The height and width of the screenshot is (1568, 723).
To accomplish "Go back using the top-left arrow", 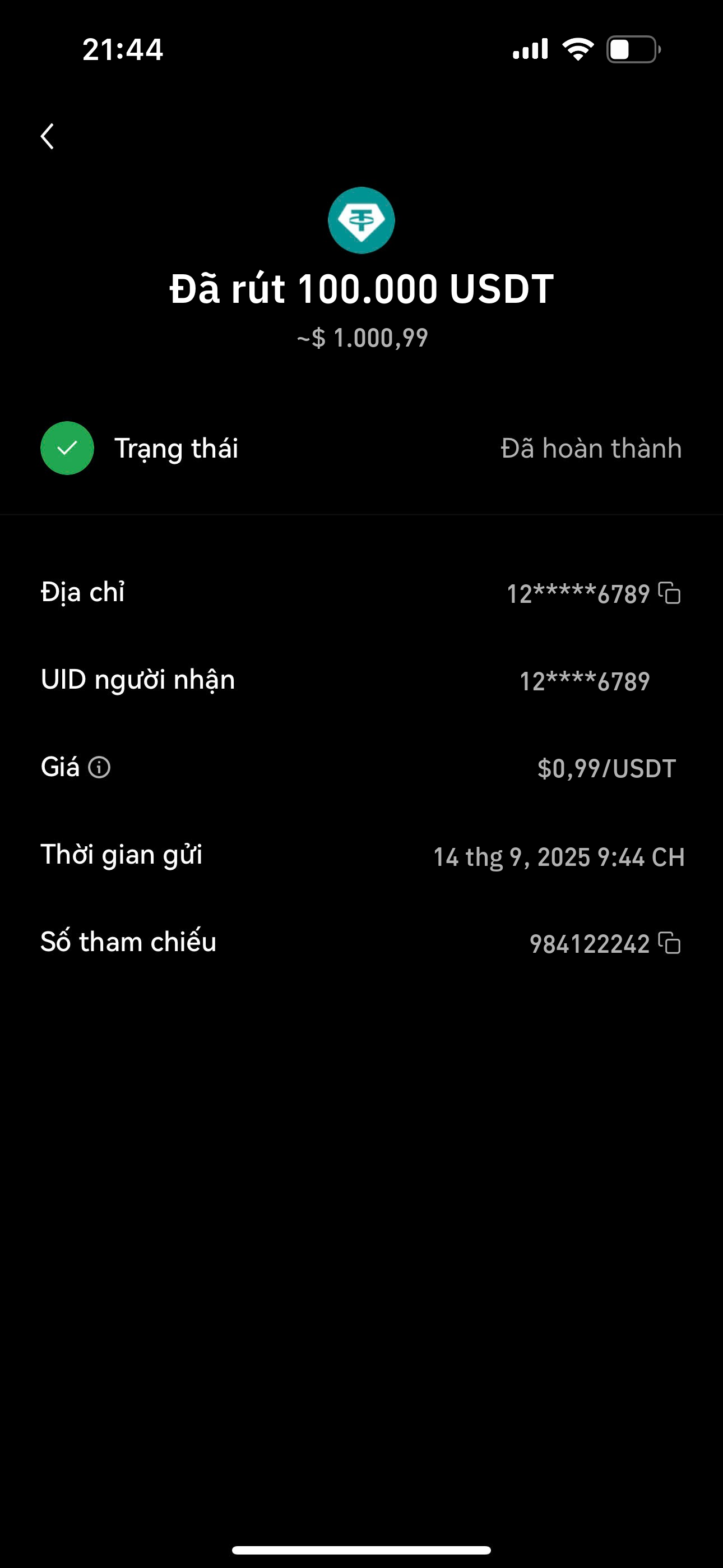I will 48,136.
